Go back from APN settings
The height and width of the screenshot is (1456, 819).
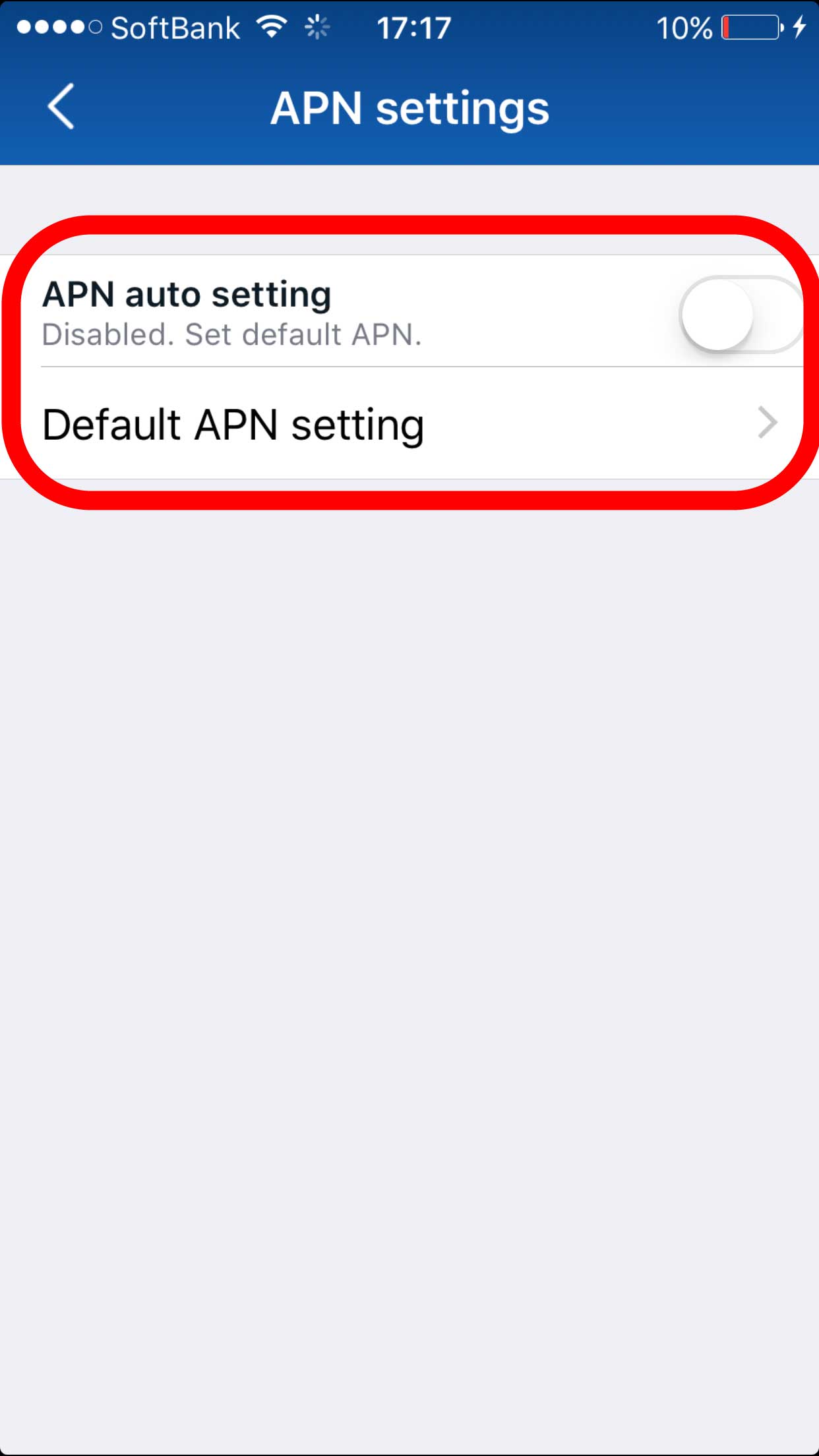click(x=61, y=107)
